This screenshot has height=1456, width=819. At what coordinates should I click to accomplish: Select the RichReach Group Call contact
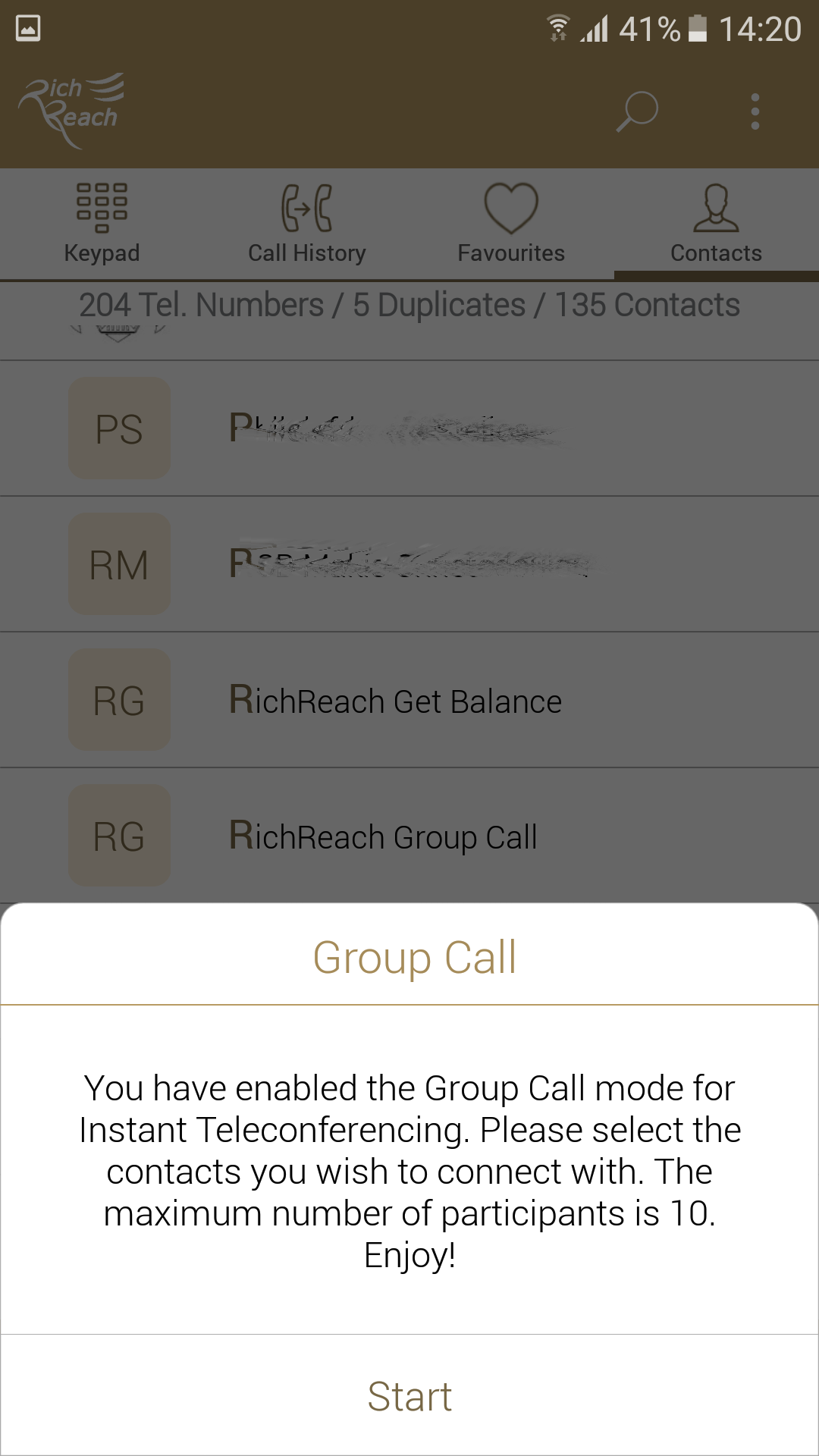pyautogui.click(x=409, y=836)
